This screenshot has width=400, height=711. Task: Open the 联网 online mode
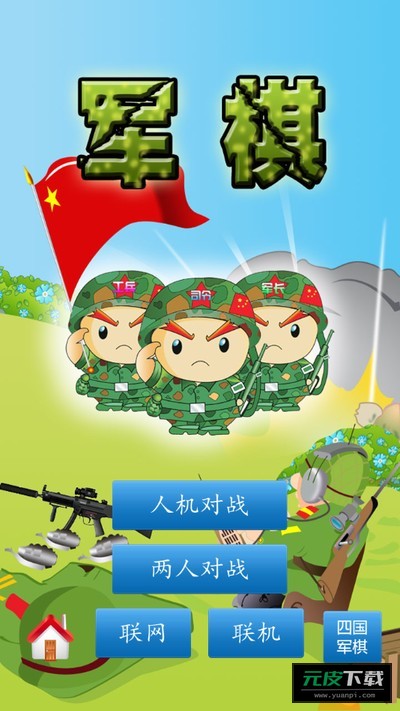(x=143, y=633)
